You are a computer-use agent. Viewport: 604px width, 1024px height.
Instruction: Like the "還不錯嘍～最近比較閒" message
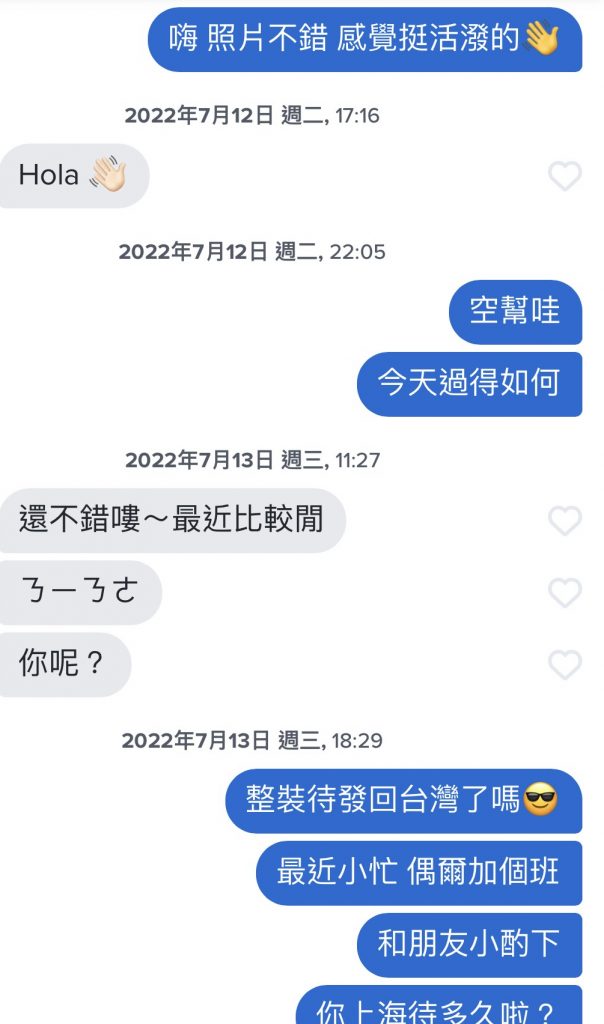coord(565,520)
